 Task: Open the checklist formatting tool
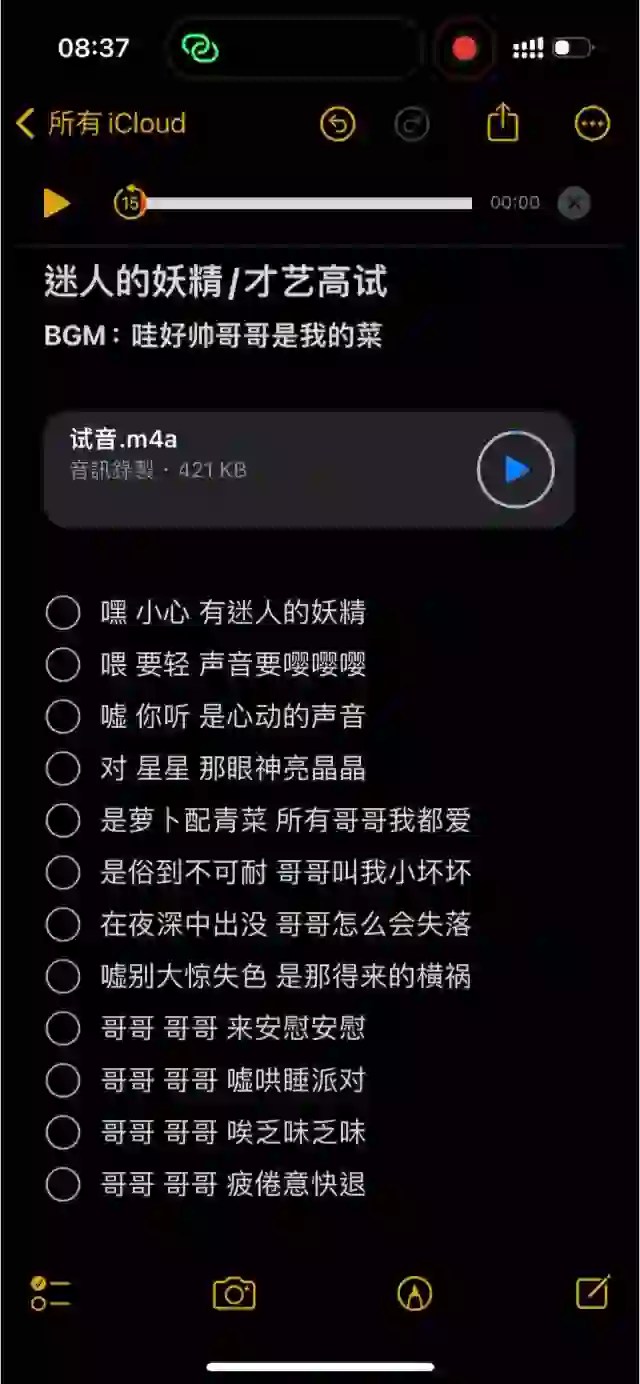[50, 1293]
